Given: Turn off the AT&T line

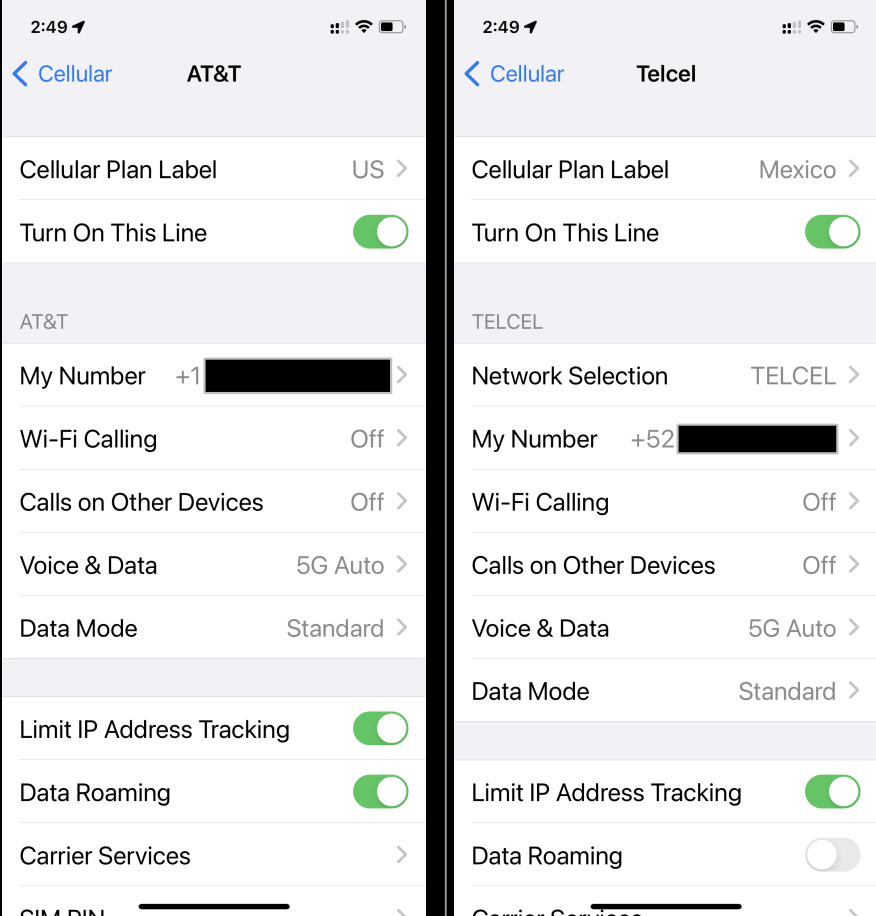Looking at the screenshot, I should pos(380,232).
